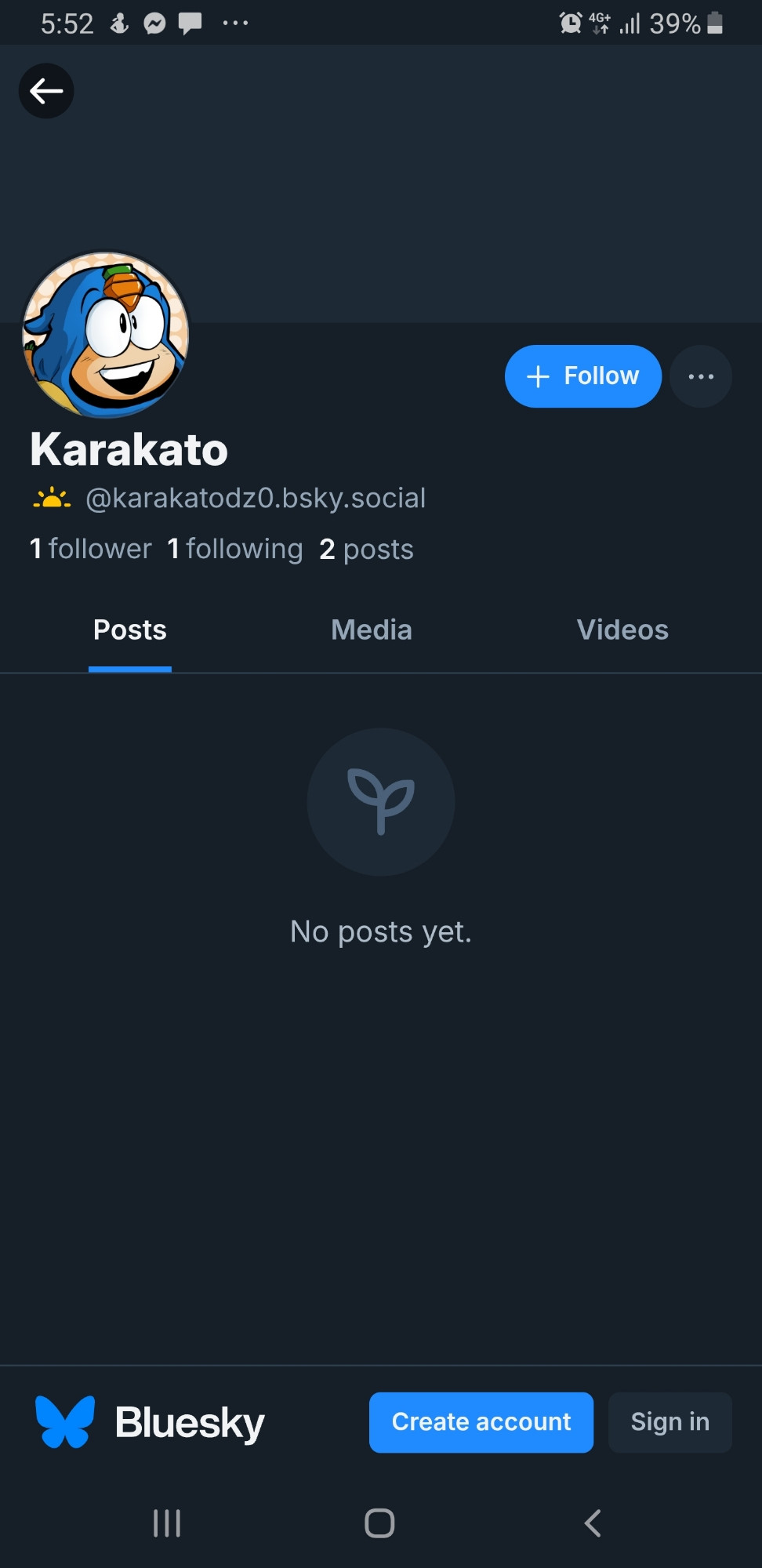This screenshot has width=762, height=1568.
Task: Tap Create account button
Action: click(x=481, y=1422)
